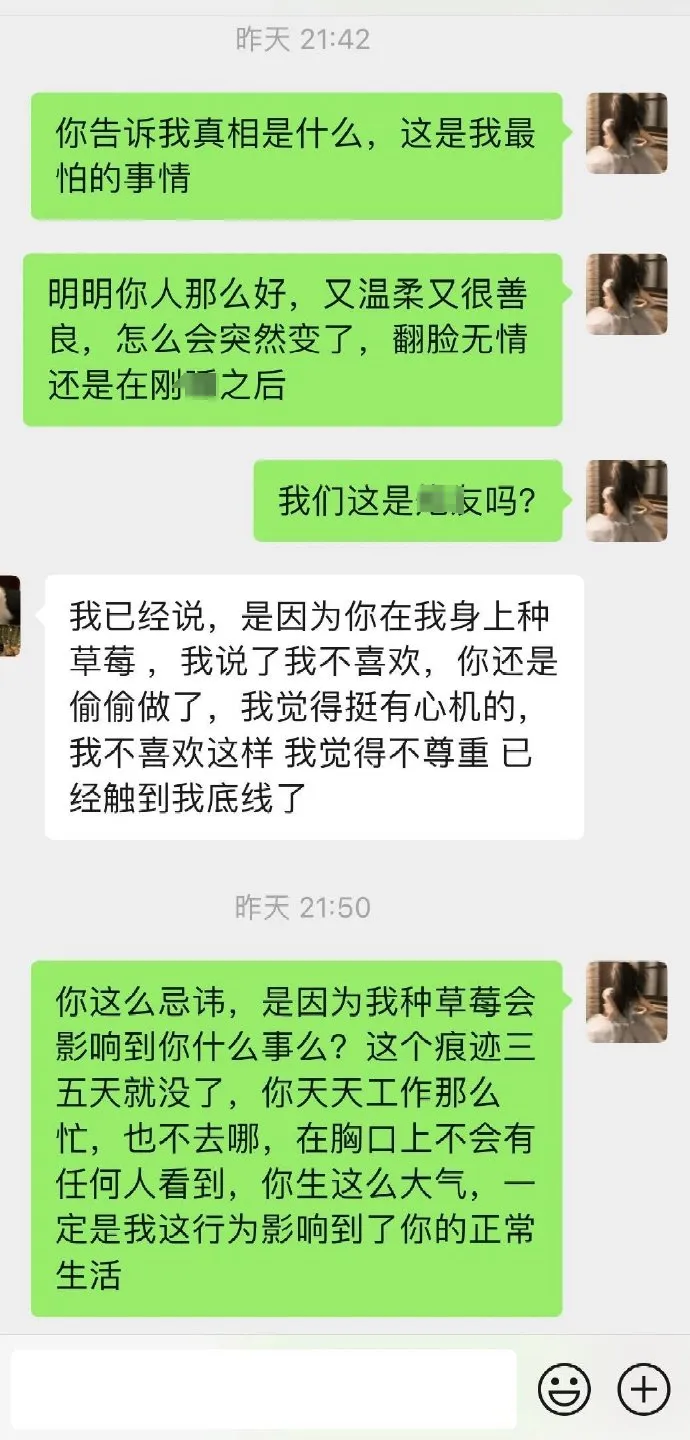The height and width of the screenshot is (1440, 690).
Task: Tap sender avatar beside "我们这是" message
Action: (x=627, y=501)
